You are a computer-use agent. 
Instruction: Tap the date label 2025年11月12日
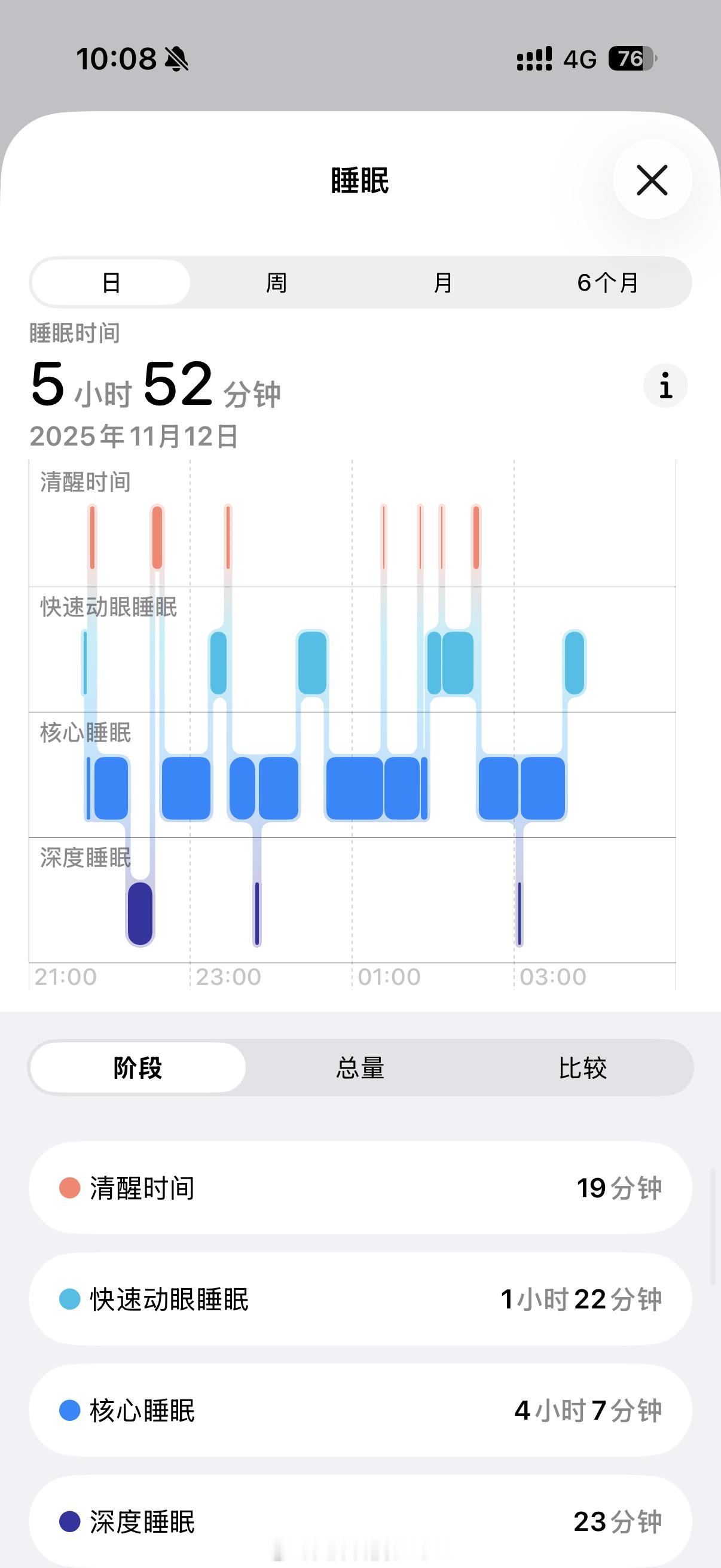(x=135, y=435)
